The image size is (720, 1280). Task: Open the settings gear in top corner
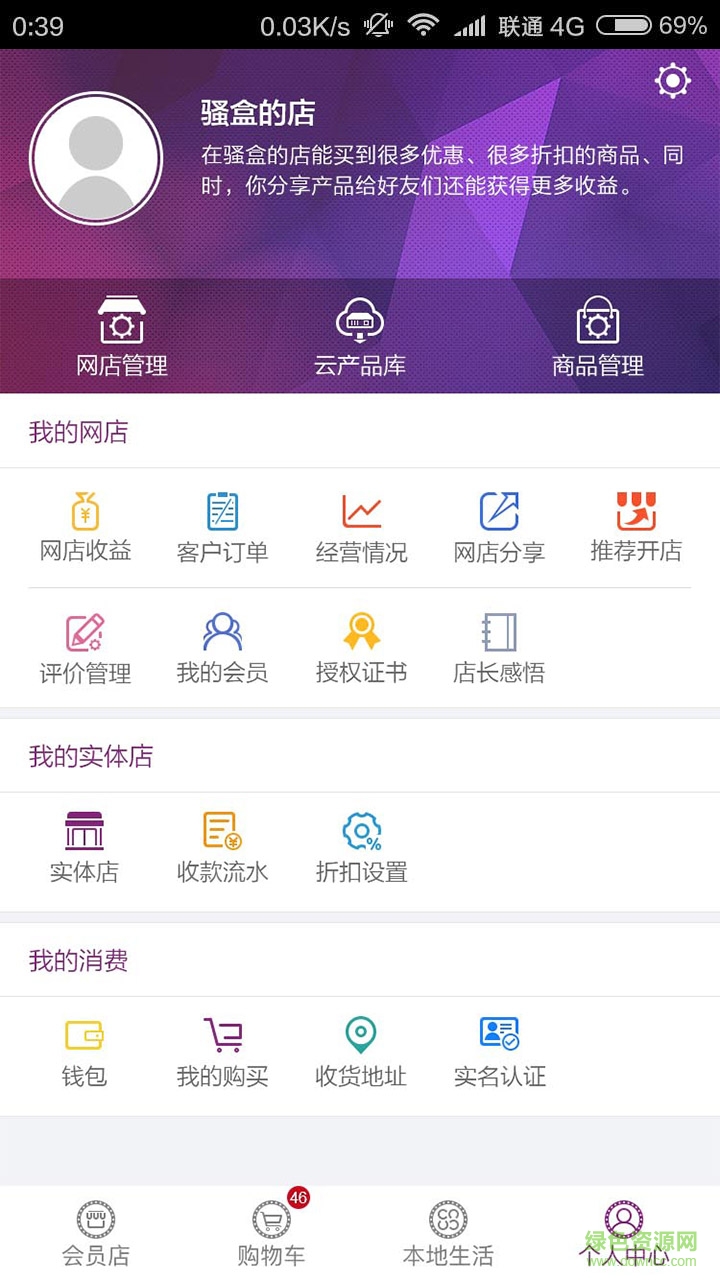pos(672,82)
